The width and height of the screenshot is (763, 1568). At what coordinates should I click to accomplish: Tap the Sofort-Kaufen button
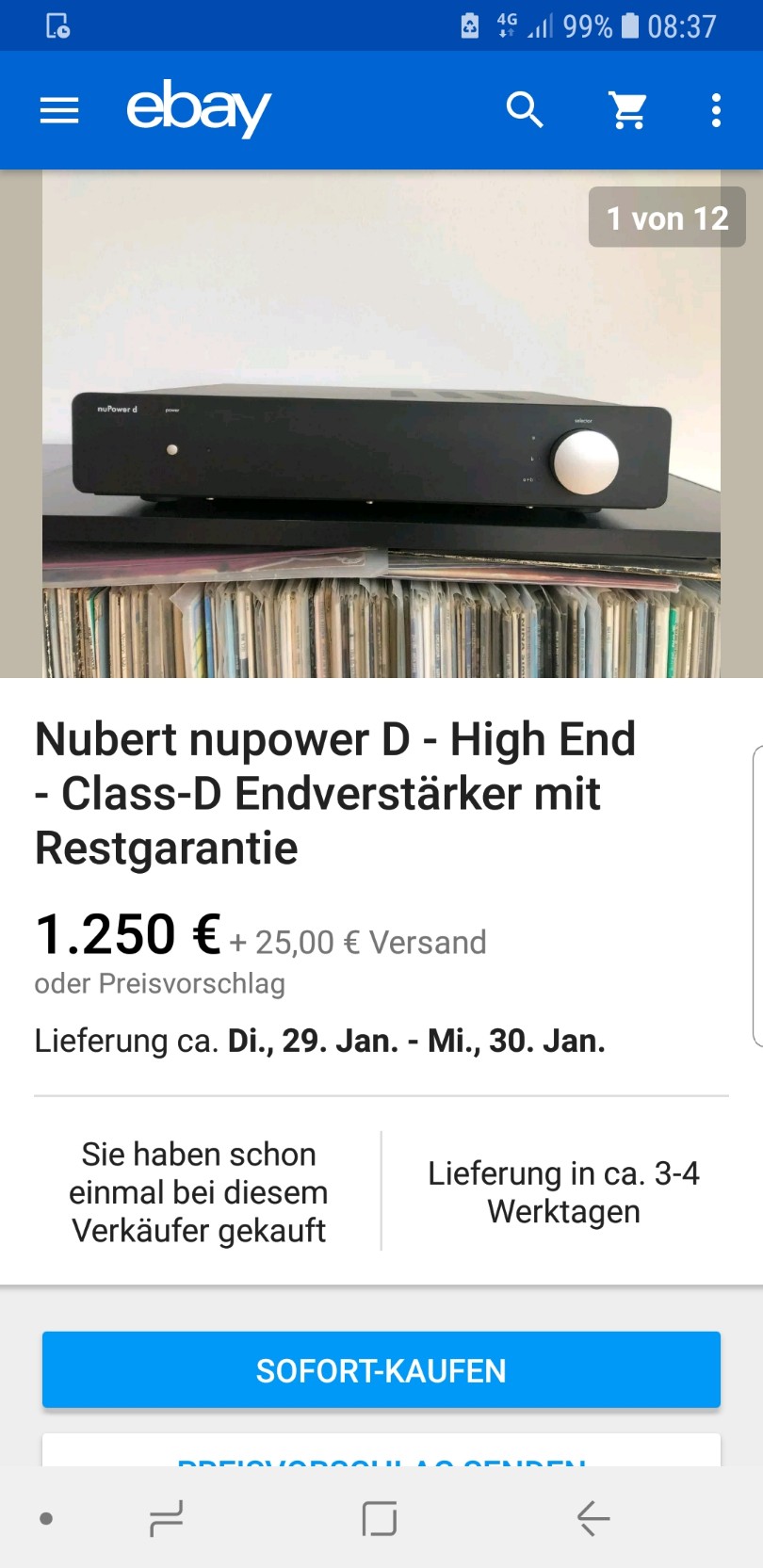click(x=381, y=1370)
